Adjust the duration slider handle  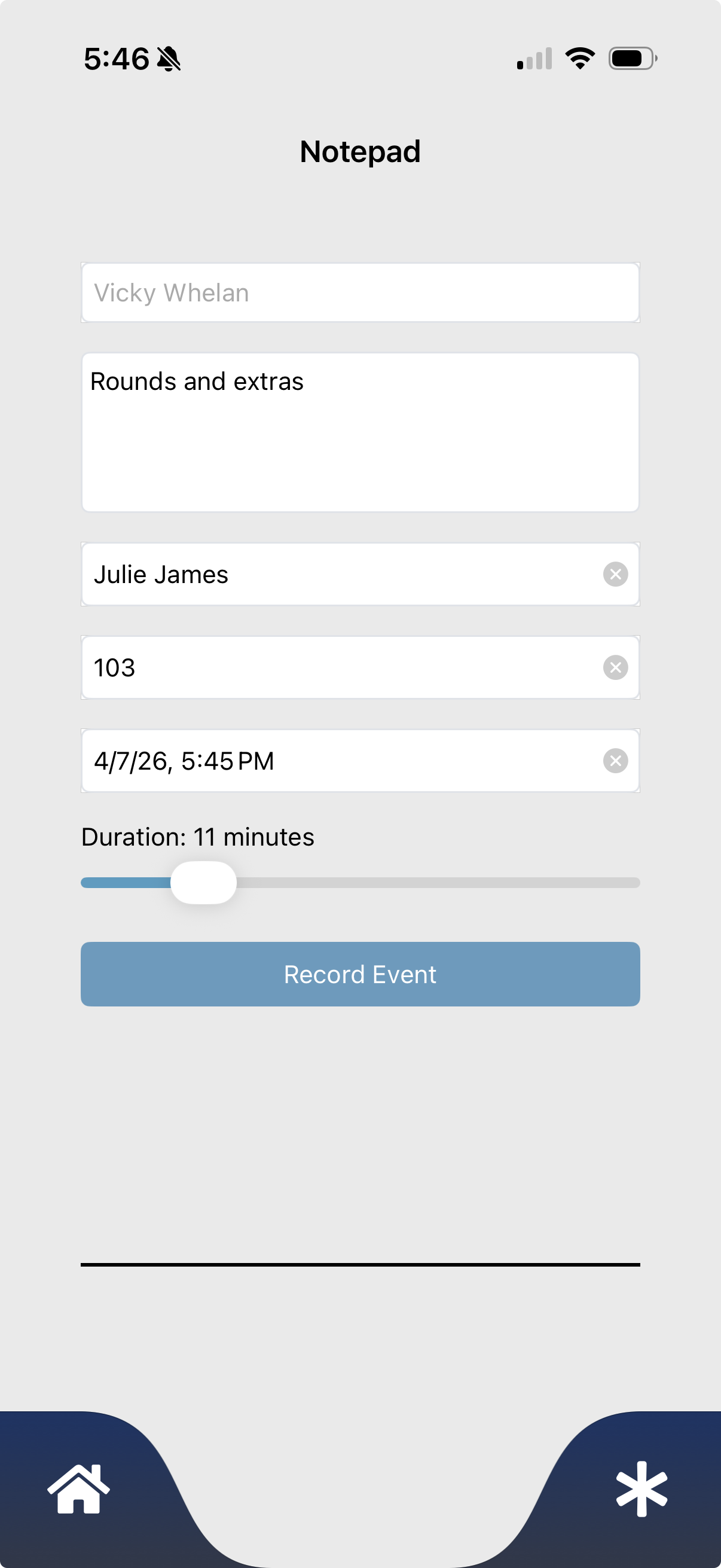(x=205, y=883)
